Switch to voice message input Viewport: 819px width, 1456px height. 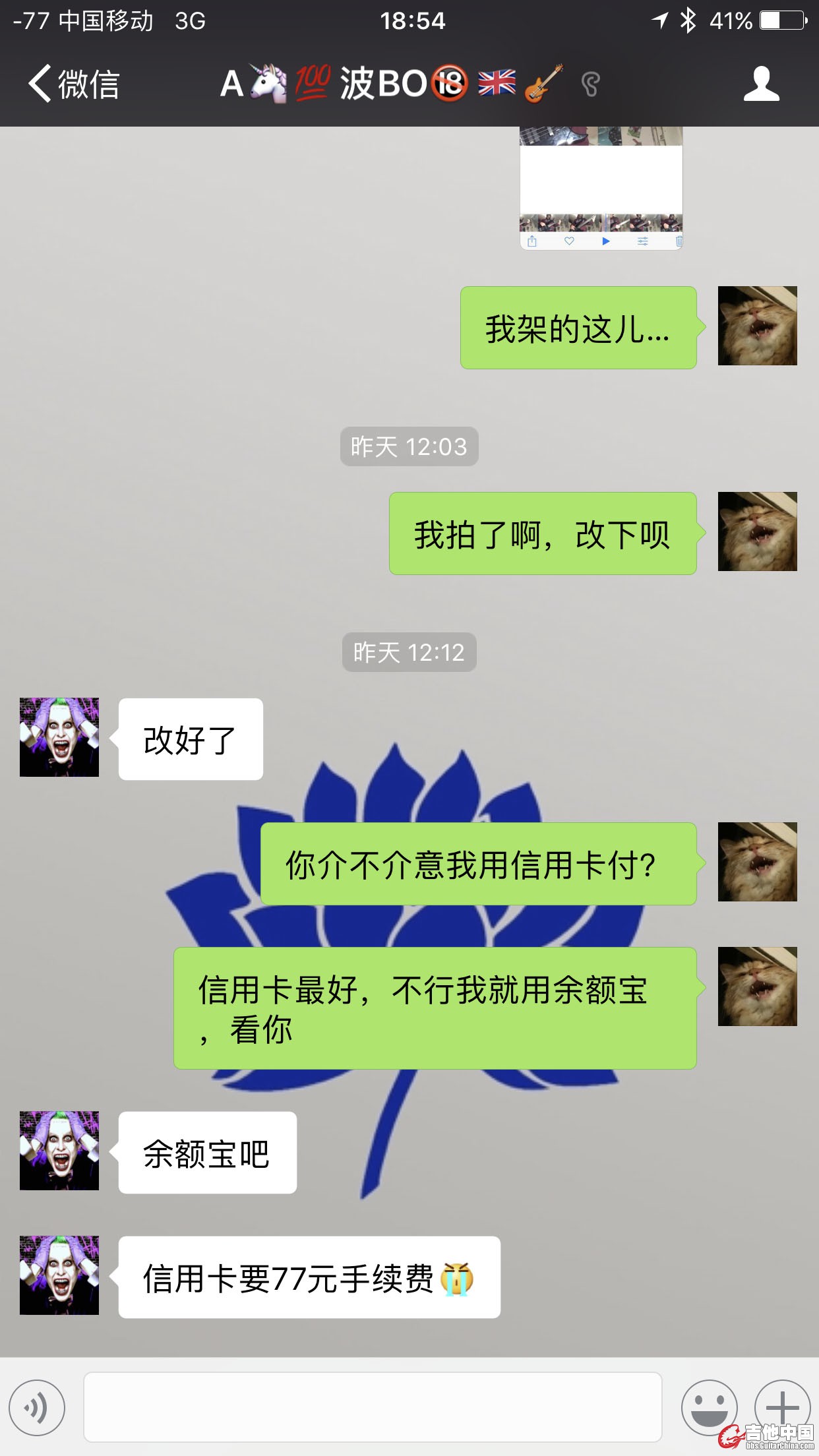tap(37, 1407)
